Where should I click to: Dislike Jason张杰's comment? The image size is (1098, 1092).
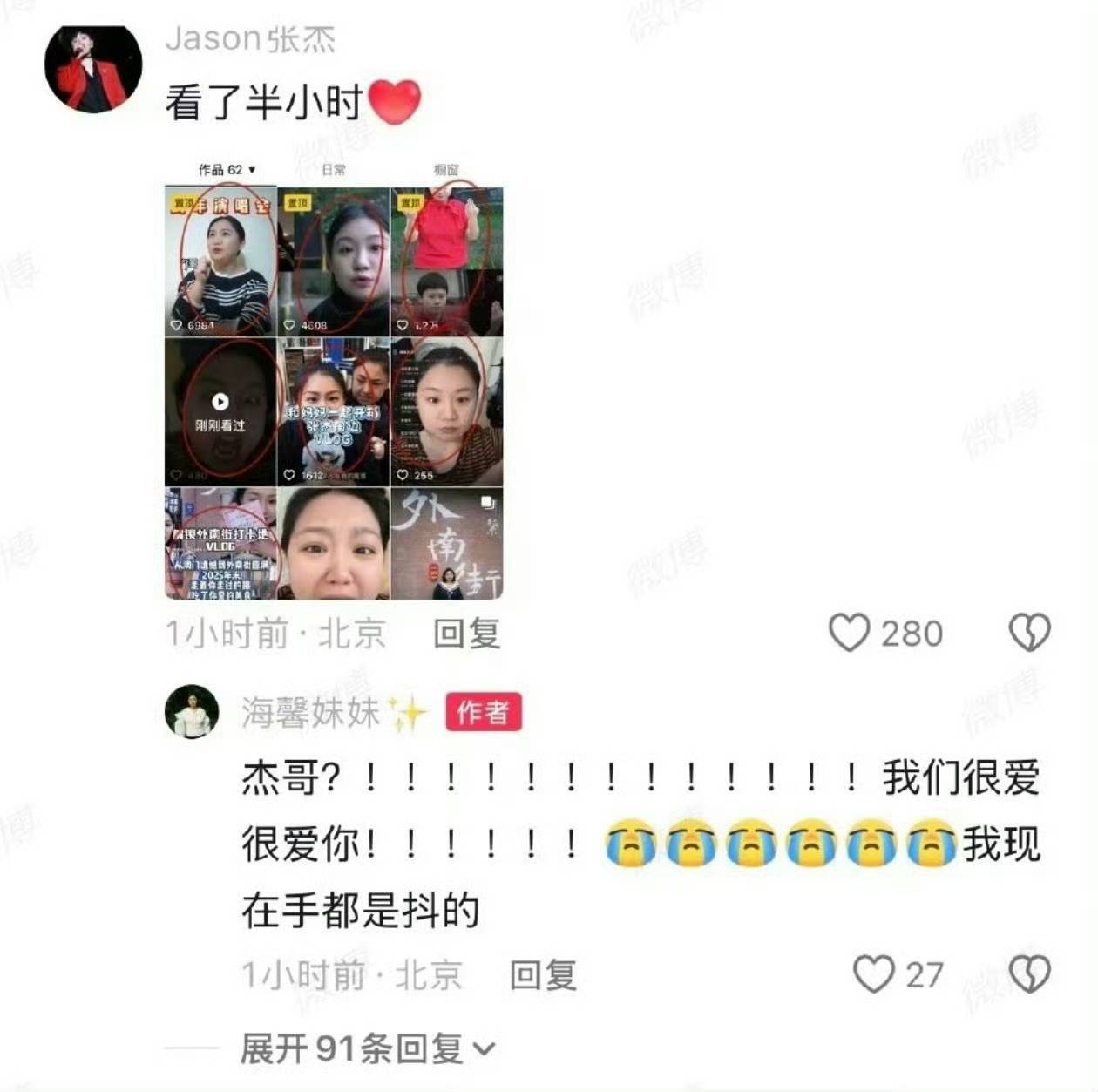[1029, 633]
